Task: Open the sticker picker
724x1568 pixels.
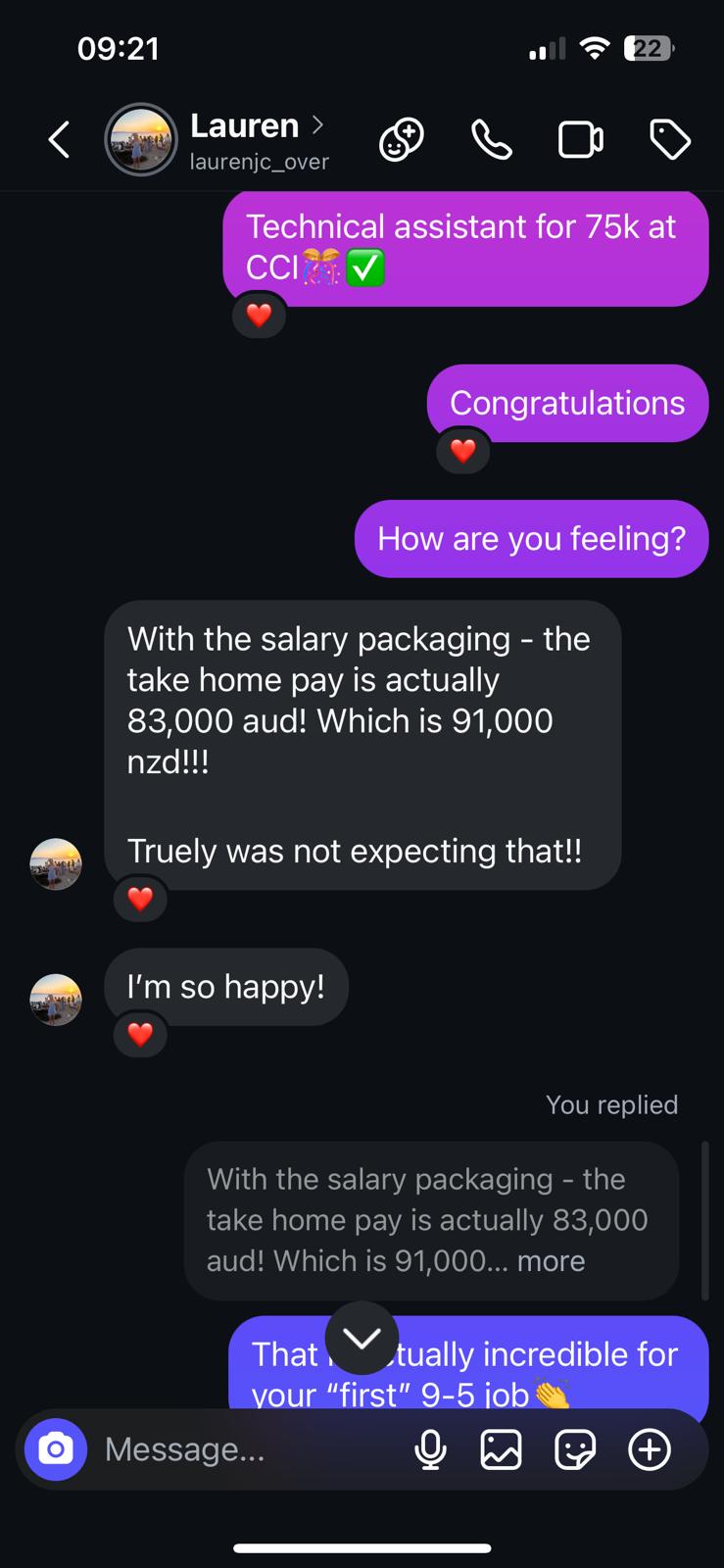Action: click(x=574, y=1448)
